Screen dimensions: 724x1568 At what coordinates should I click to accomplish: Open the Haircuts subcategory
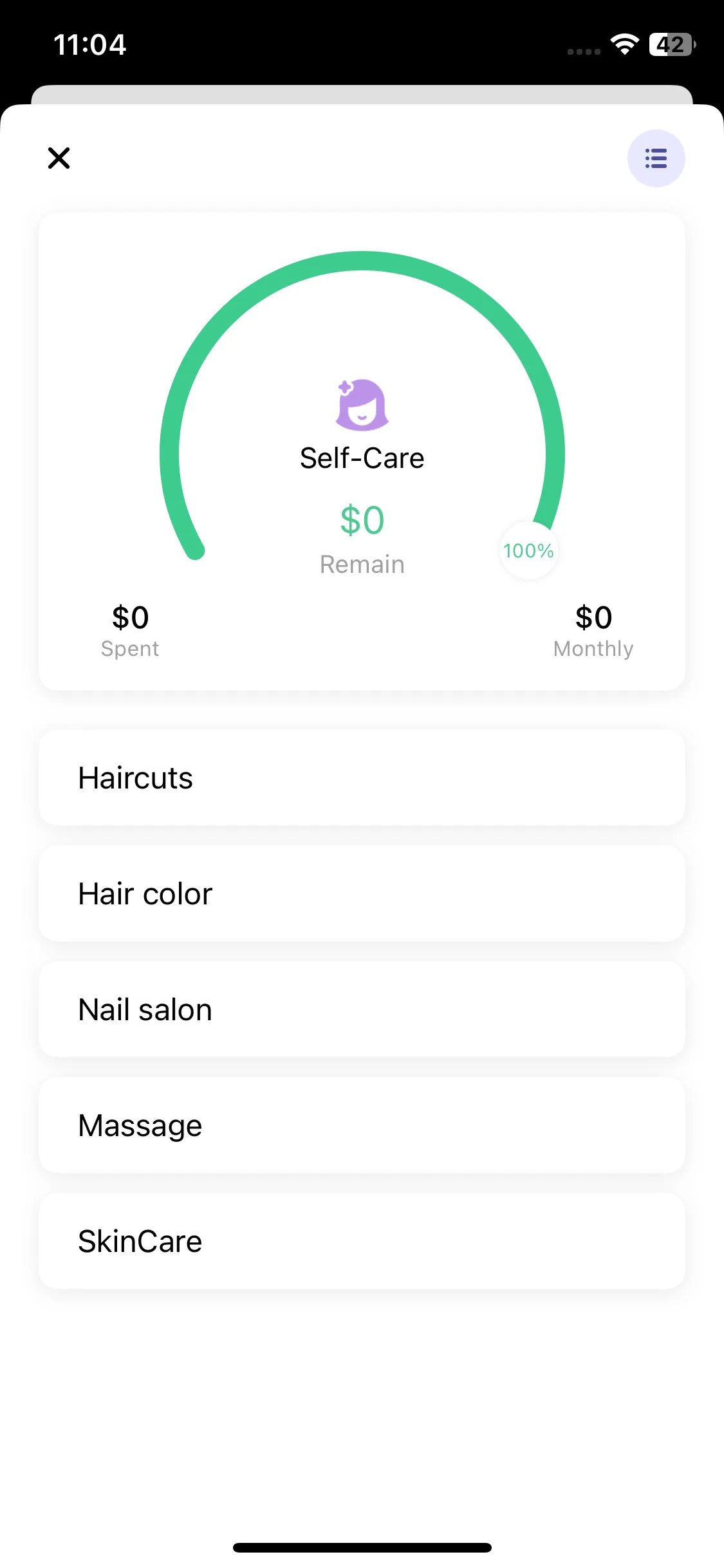click(362, 778)
